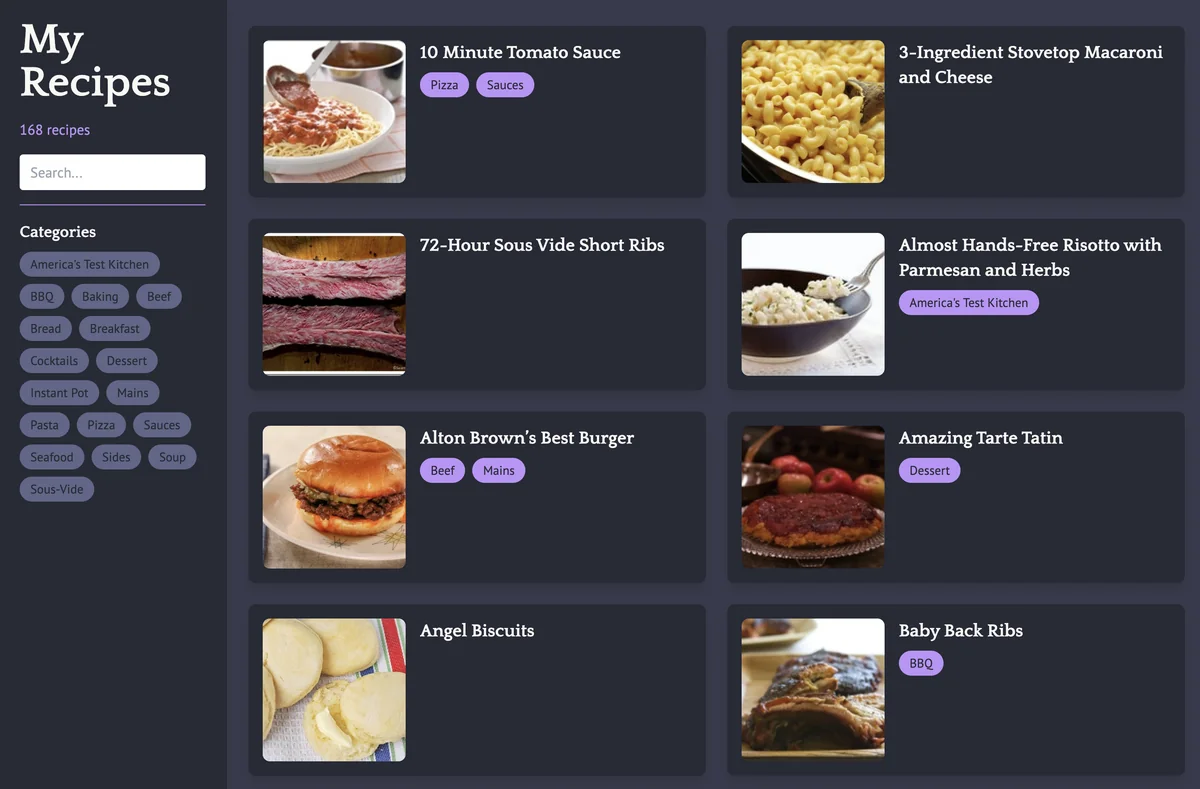Open the 10 Minute Tomato Sauce recipe
This screenshot has height=789, width=1200.
(x=520, y=52)
